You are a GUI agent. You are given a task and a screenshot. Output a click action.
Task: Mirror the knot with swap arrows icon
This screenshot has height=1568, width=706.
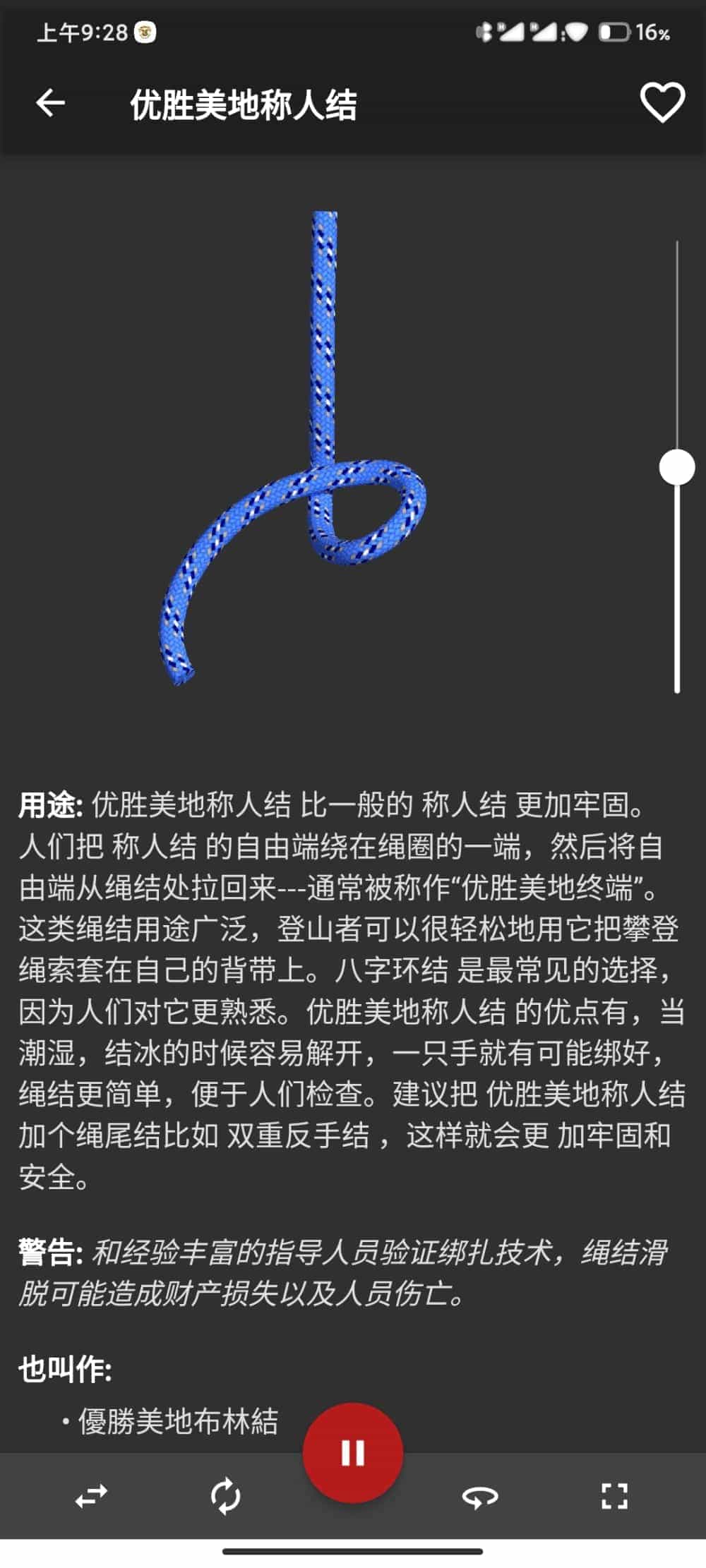(x=92, y=1496)
